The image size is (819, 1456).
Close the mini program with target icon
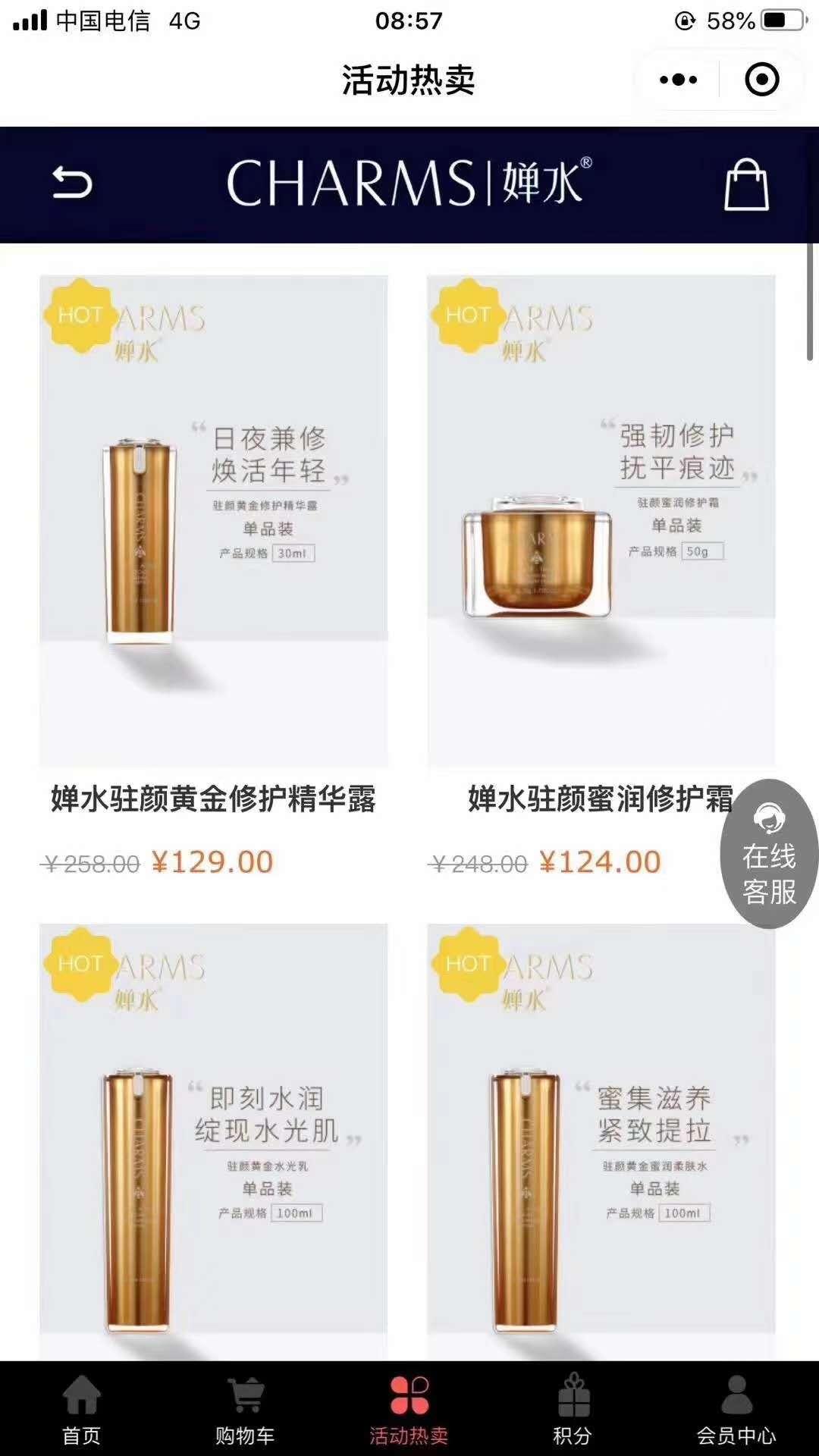pos(761,80)
